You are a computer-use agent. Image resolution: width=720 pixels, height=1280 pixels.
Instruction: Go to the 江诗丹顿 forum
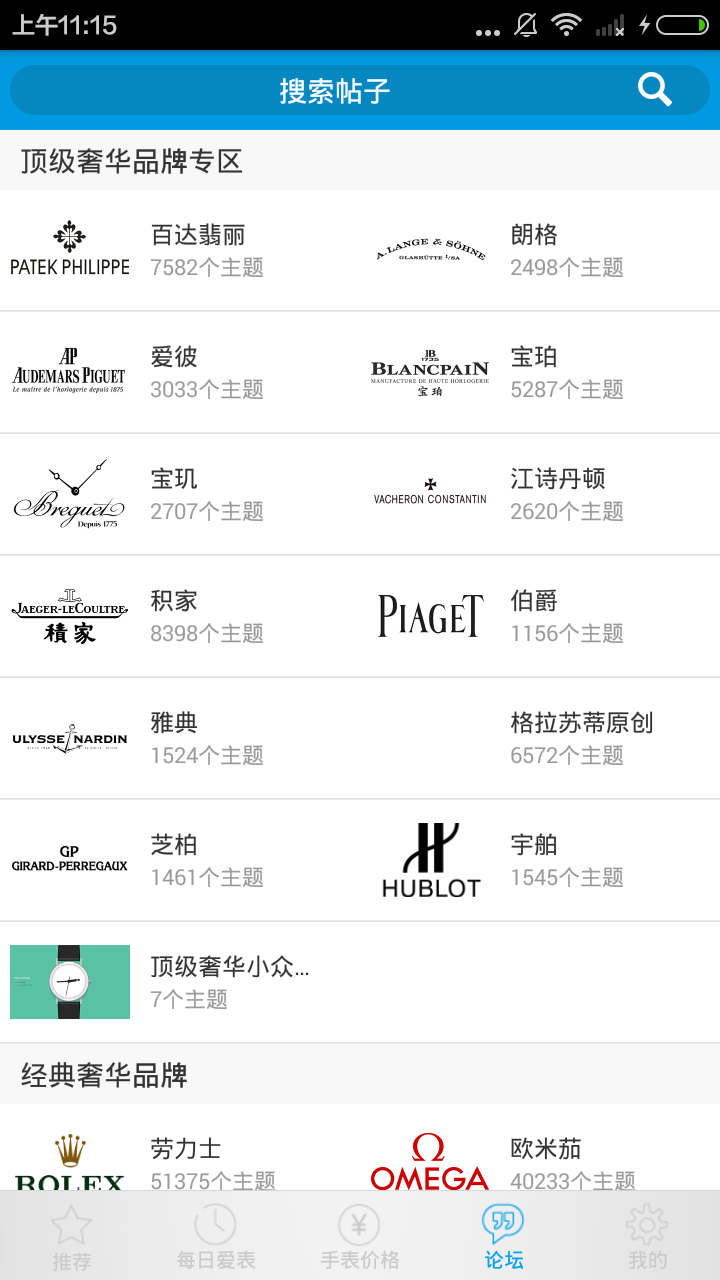[540, 495]
